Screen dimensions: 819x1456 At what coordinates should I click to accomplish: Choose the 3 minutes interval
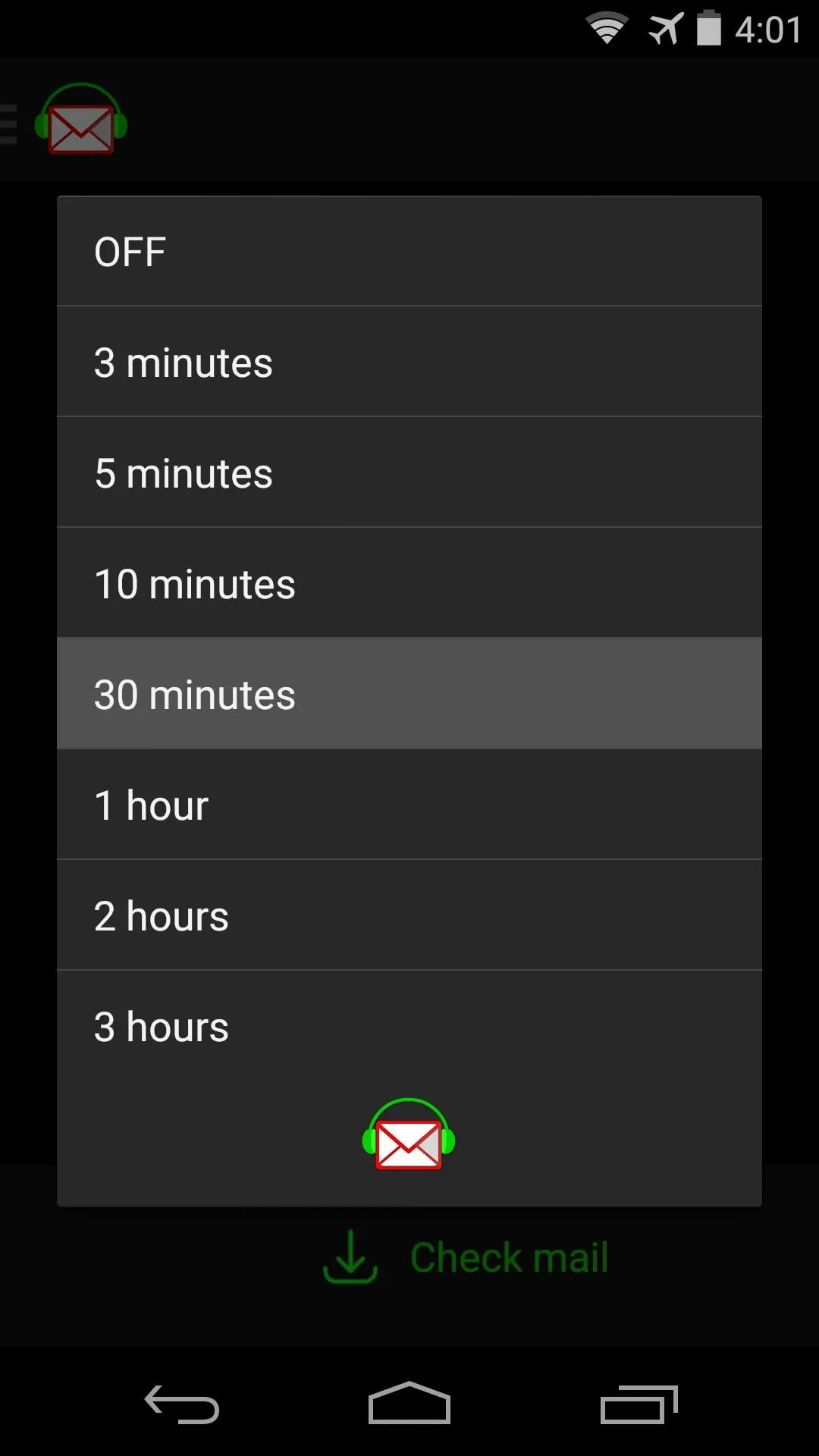pos(409,362)
